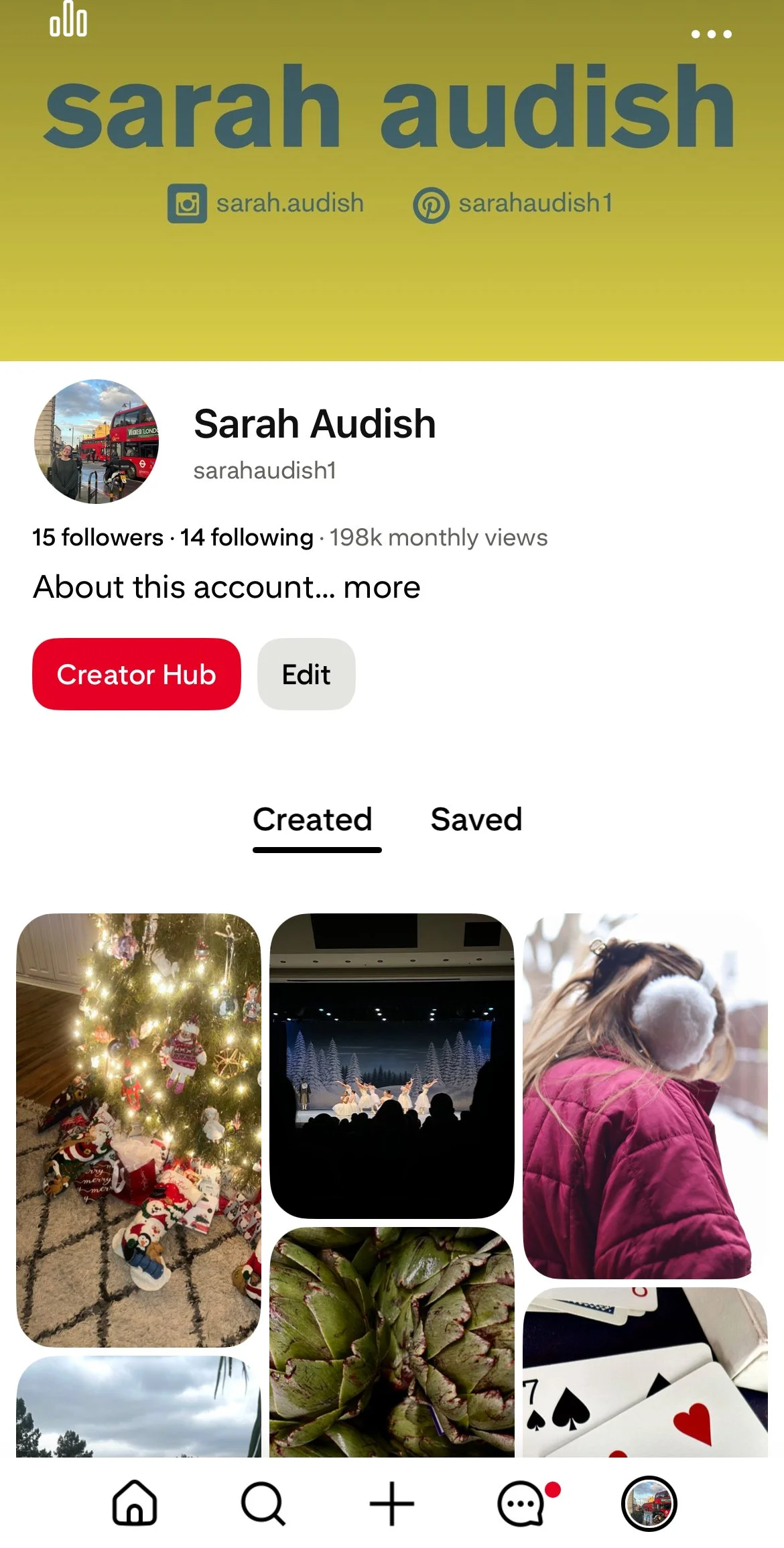Open the three-dot overflow menu
This screenshot has width=784, height=1548.
pyautogui.click(x=711, y=34)
